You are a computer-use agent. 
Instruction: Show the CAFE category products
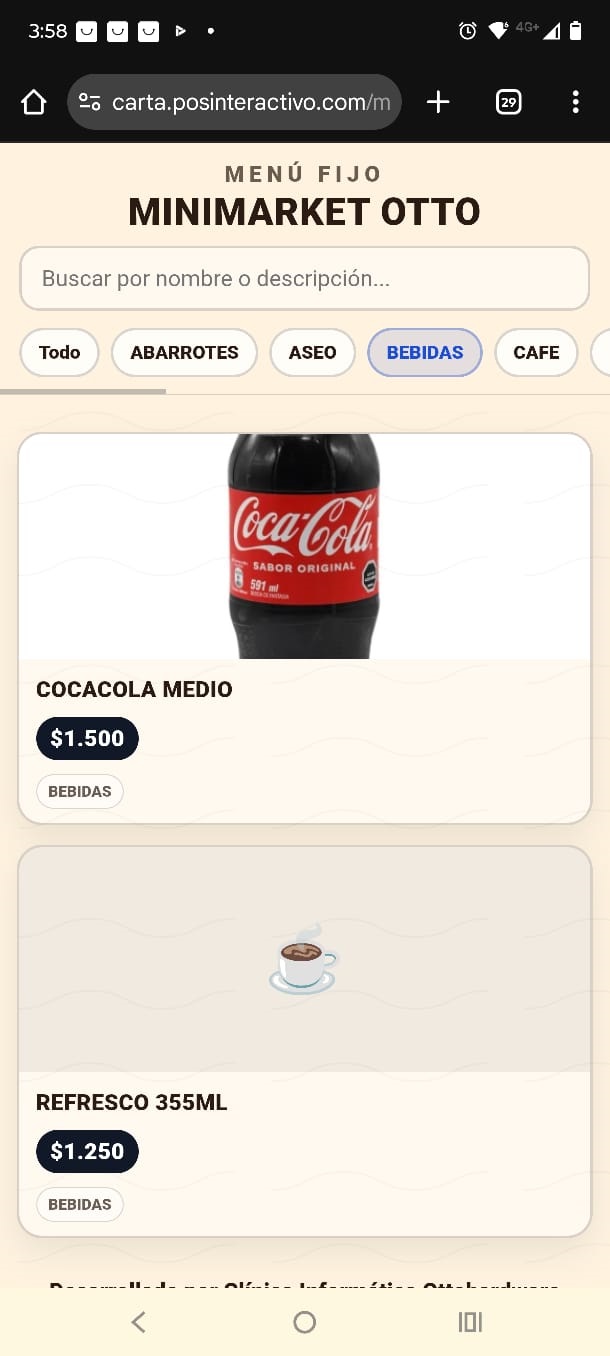pyautogui.click(x=536, y=352)
